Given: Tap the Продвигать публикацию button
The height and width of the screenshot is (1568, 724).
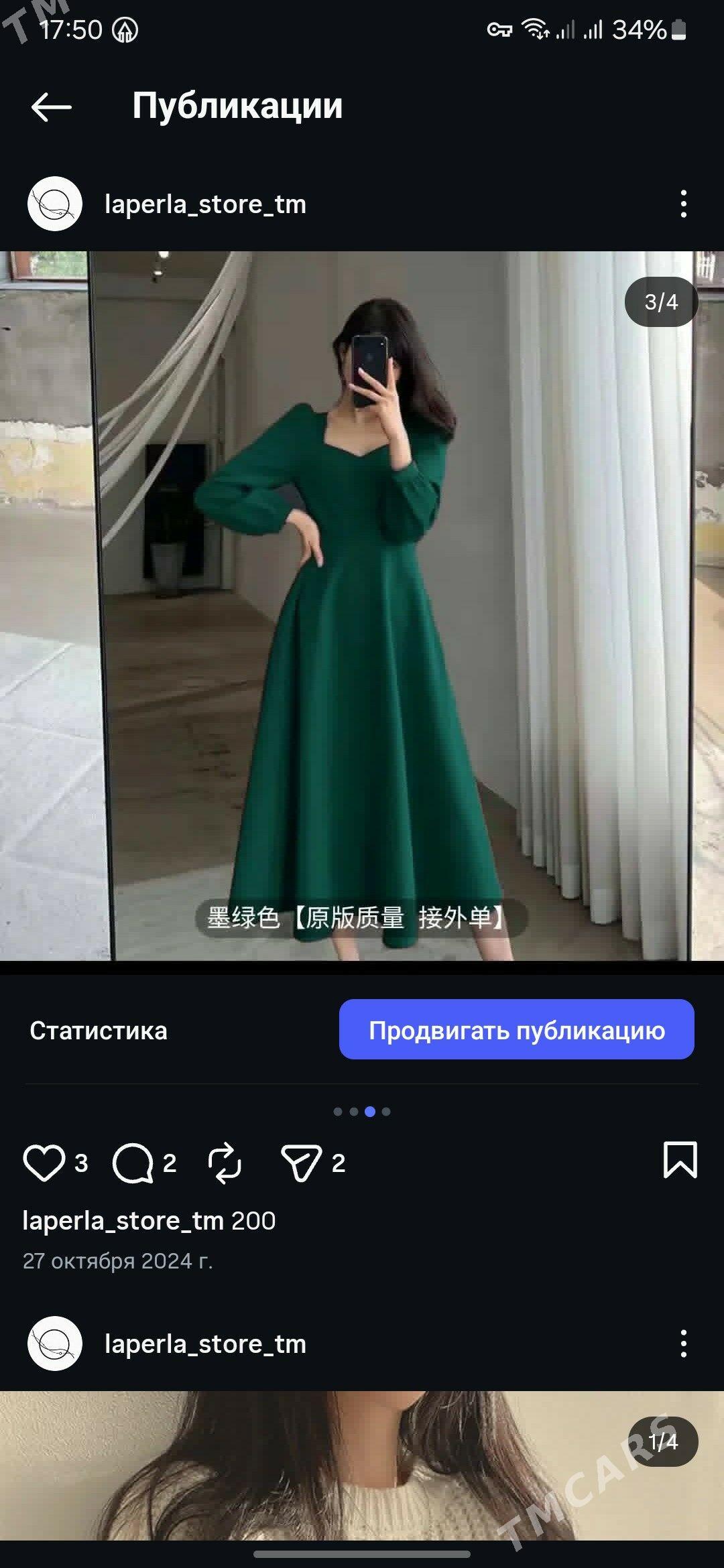Looking at the screenshot, I should [x=516, y=1030].
